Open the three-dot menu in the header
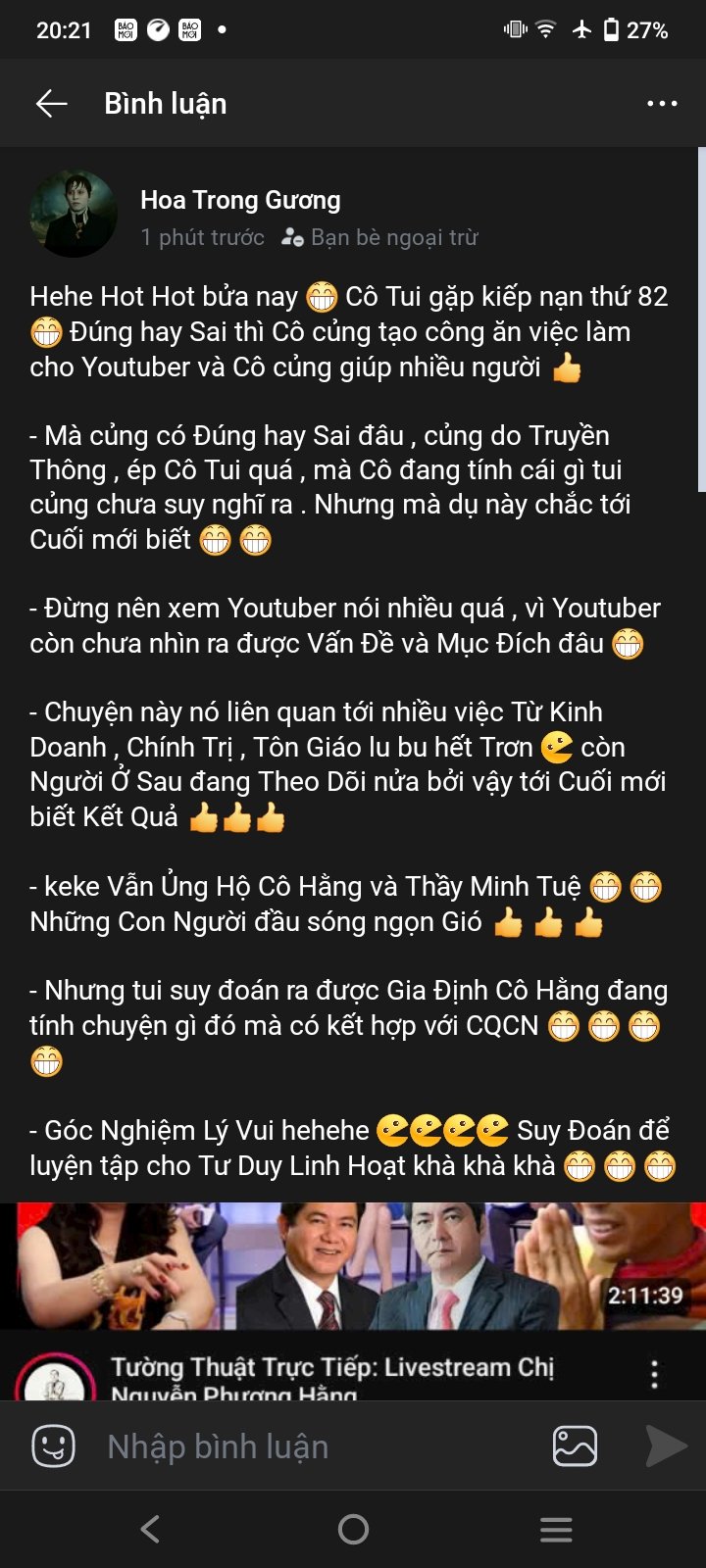This screenshot has height=1568, width=706. pyautogui.click(x=662, y=104)
